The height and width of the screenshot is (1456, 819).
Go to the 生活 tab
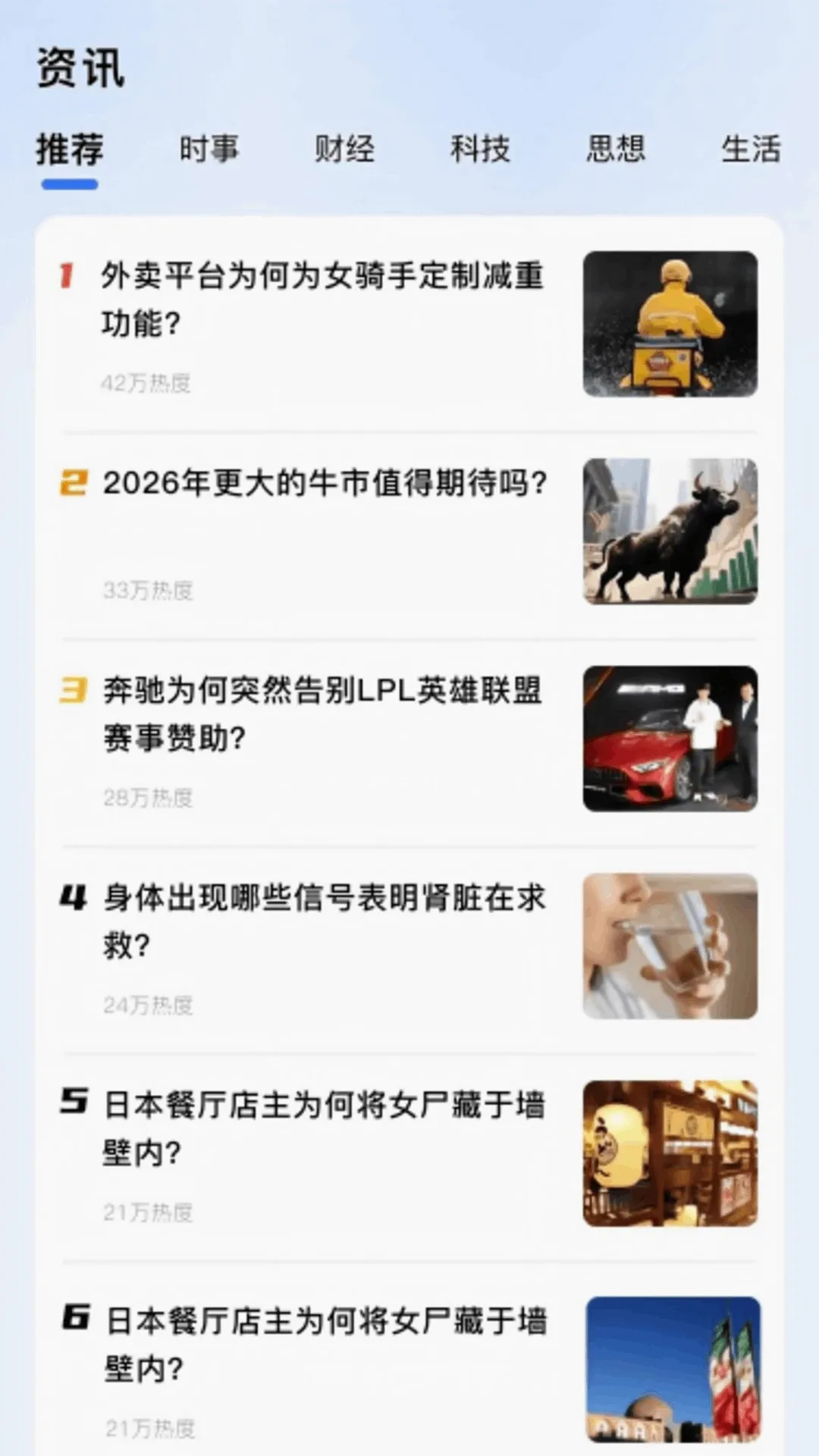point(751,149)
